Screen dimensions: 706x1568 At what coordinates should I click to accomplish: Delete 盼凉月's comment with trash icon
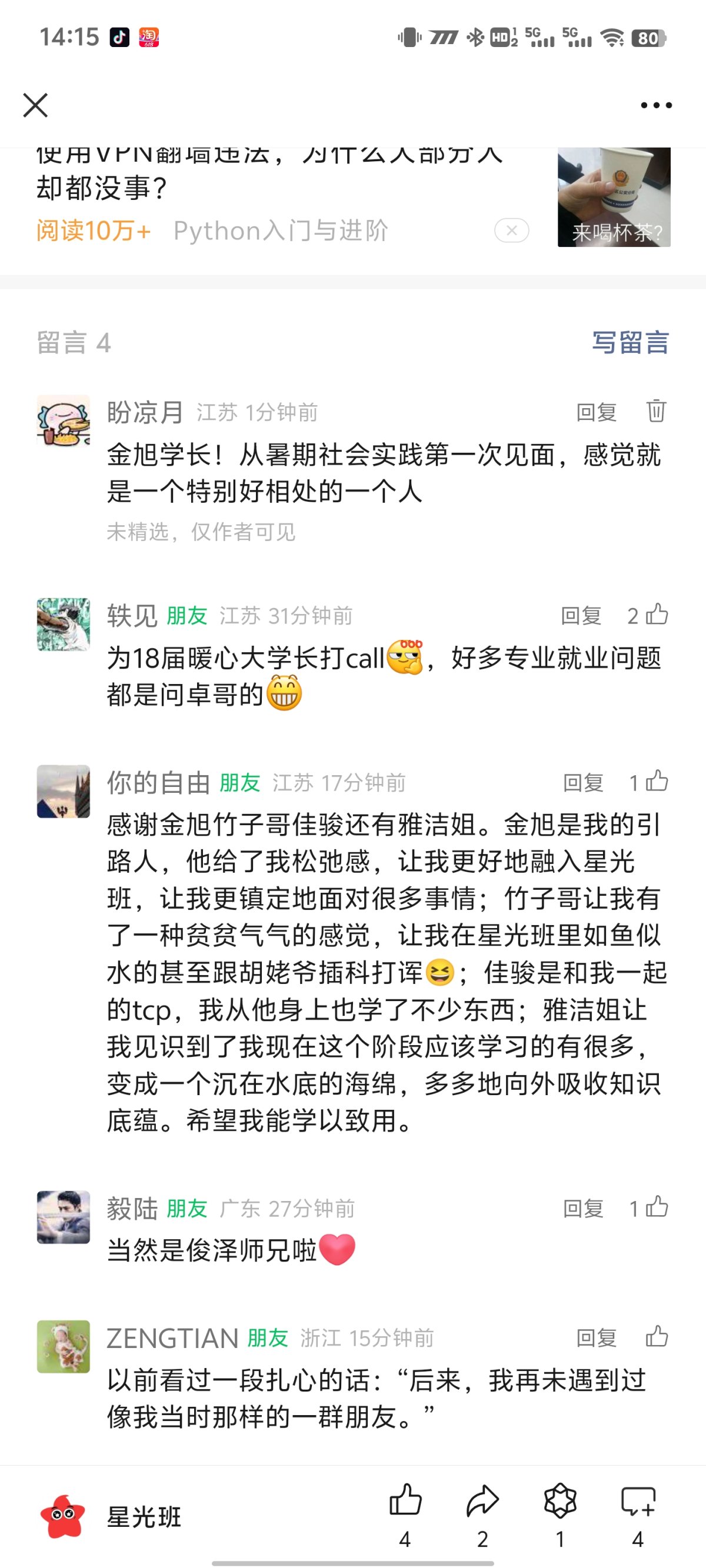[656, 412]
